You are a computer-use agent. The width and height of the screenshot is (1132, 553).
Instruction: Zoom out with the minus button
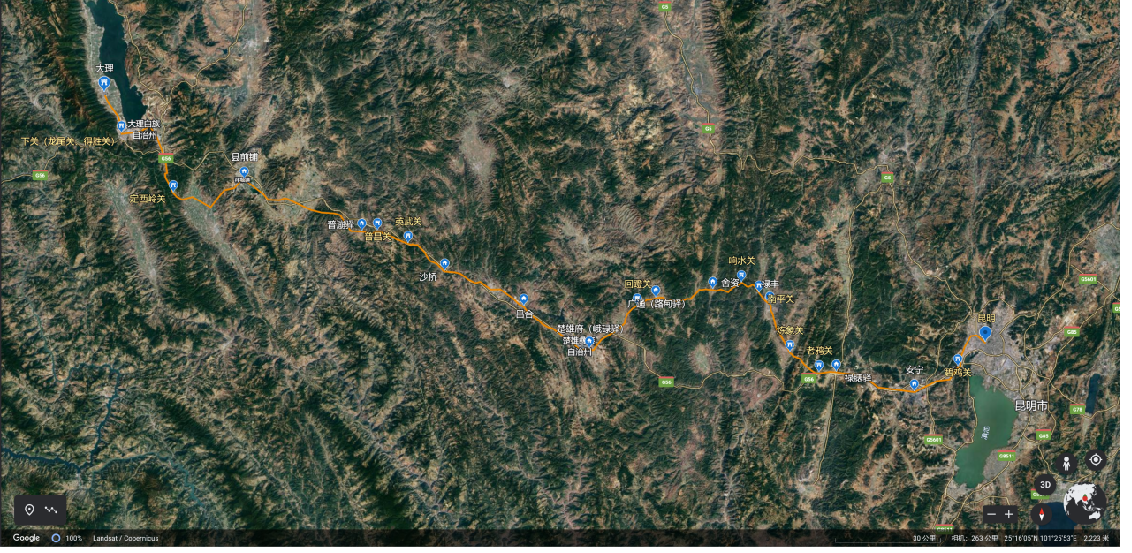click(x=991, y=514)
